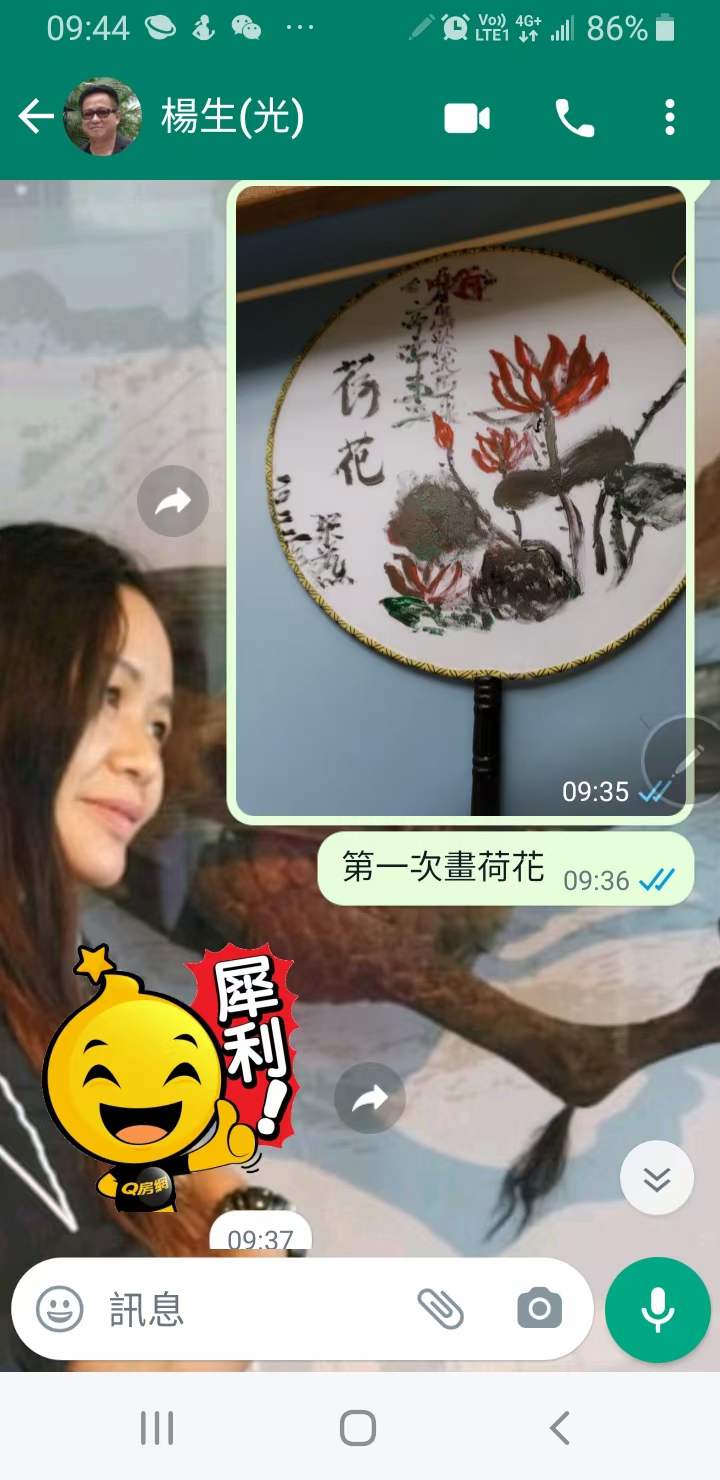This screenshot has width=720, height=1480.
Task: Go back from the 楊生(光) chat
Action: pos(35,118)
